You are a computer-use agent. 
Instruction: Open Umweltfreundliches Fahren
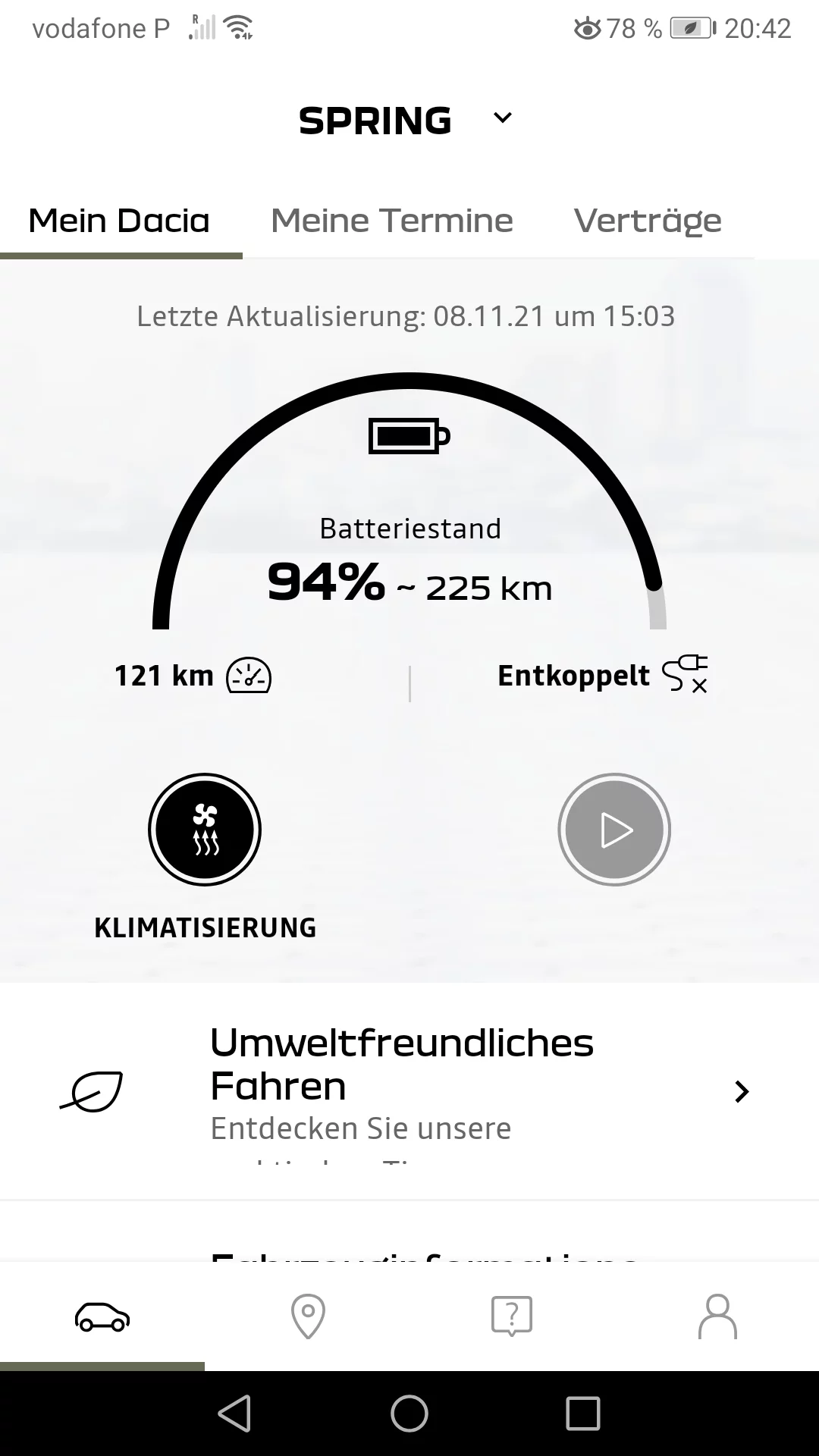409,1092
